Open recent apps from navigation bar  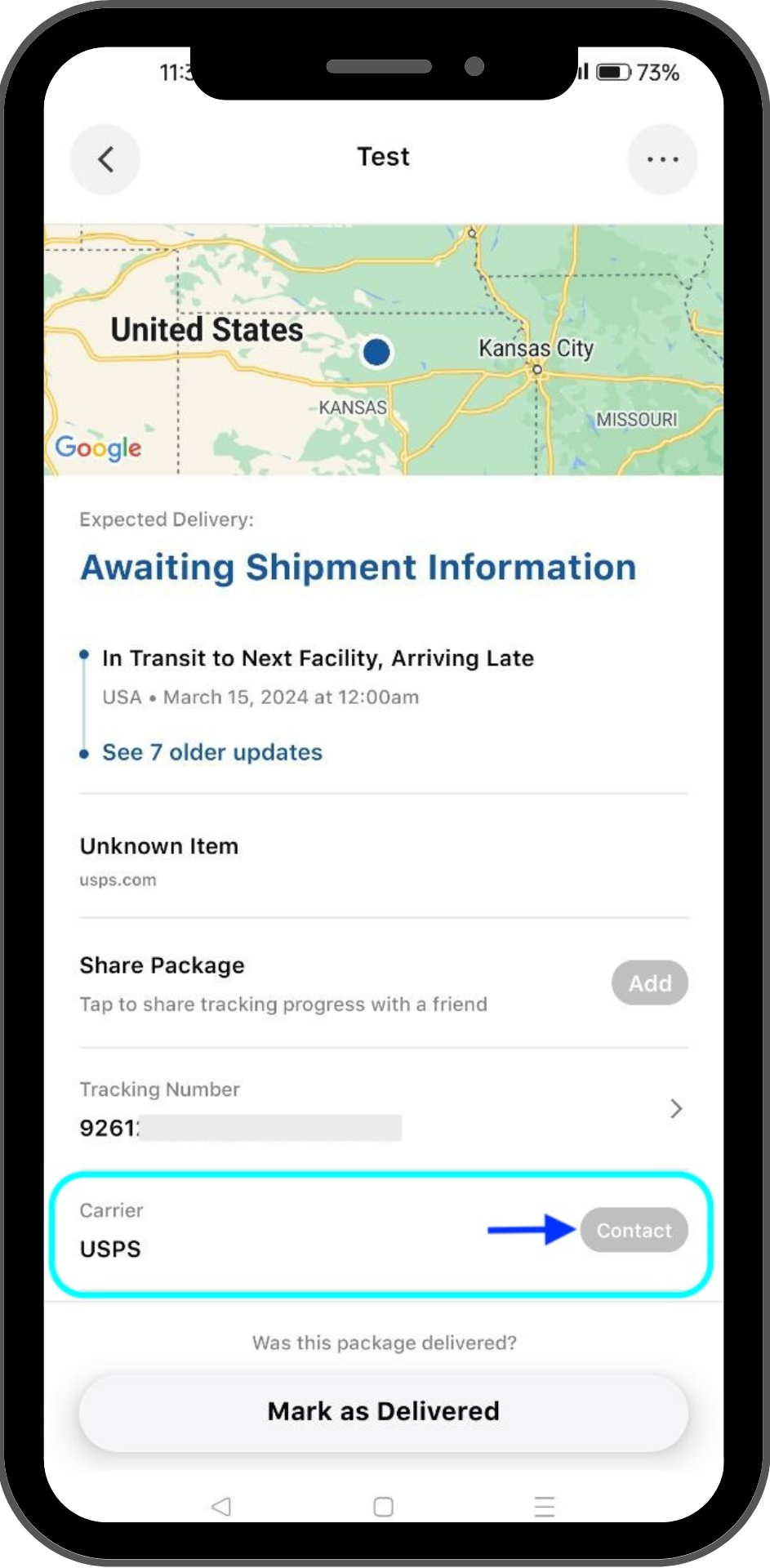545,1507
